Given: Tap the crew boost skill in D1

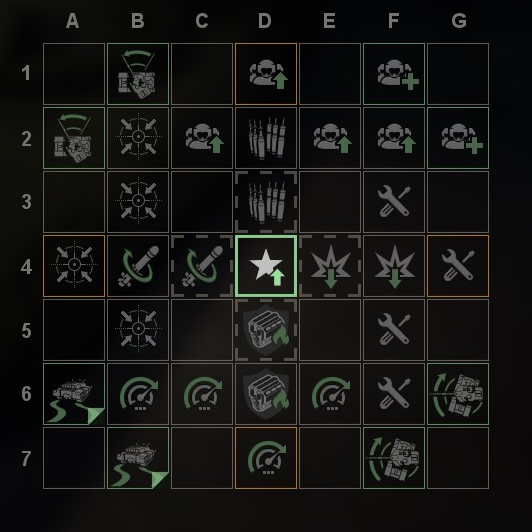Looking at the screenshot, I should click(x=266, y=74).
